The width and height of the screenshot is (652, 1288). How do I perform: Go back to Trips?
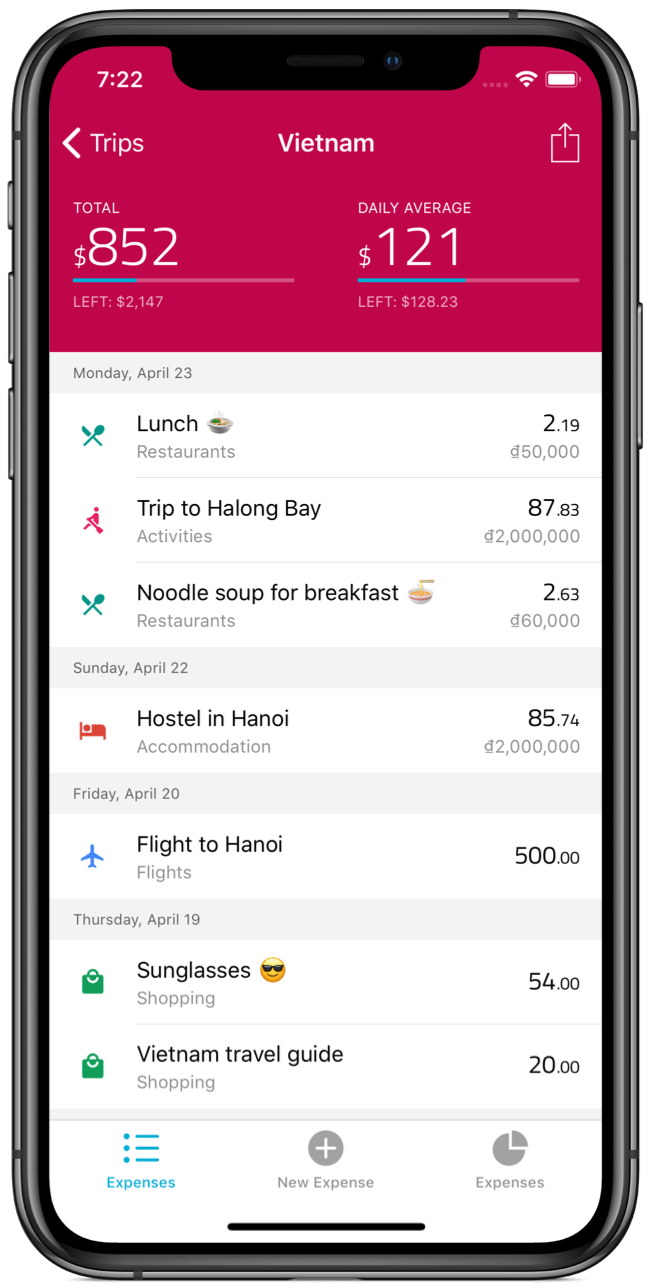tap(103, 144)
